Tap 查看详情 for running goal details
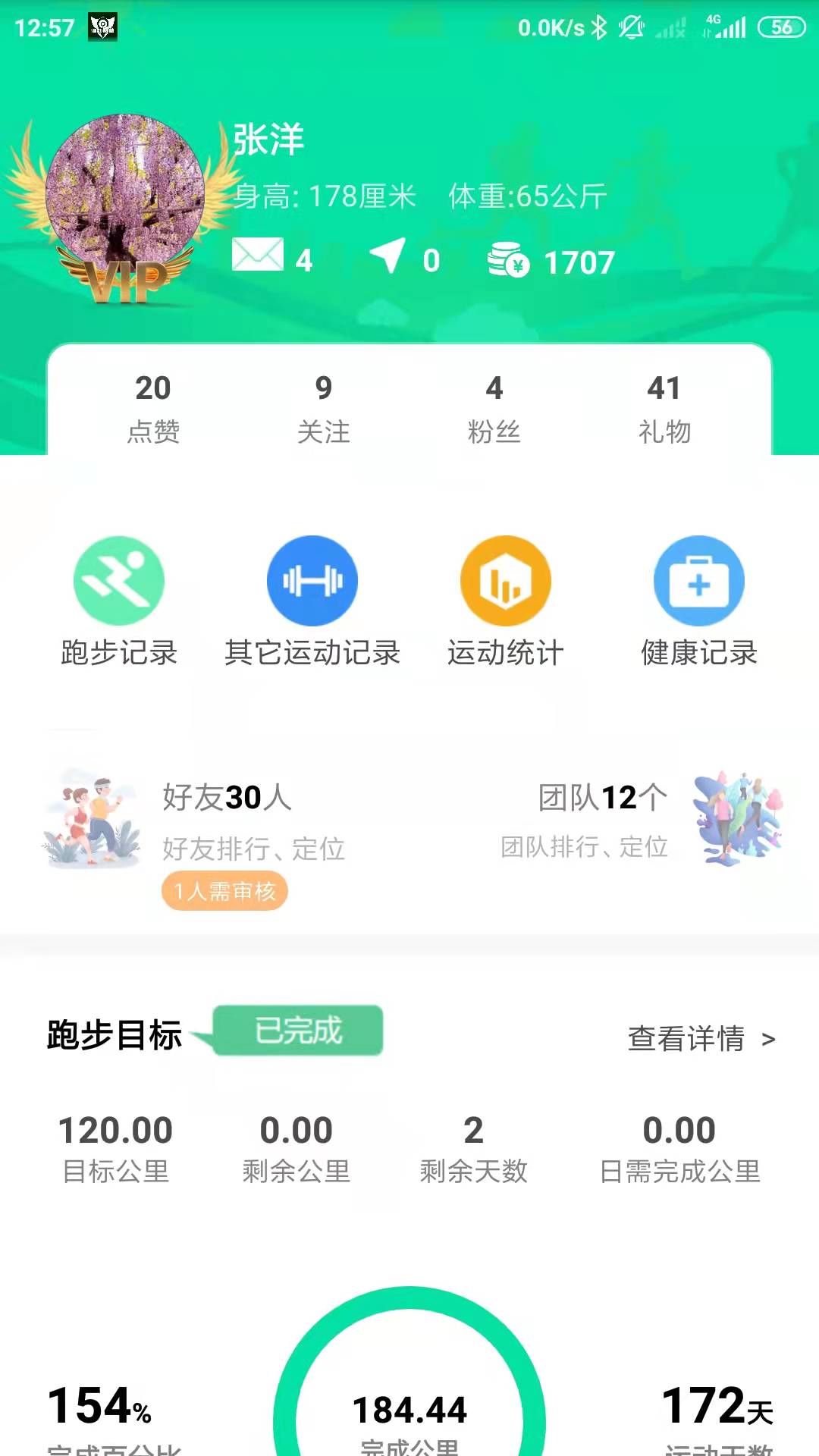Viewport: 819px width, 1456px height. pyautogui.click(x=701, y=1039)
